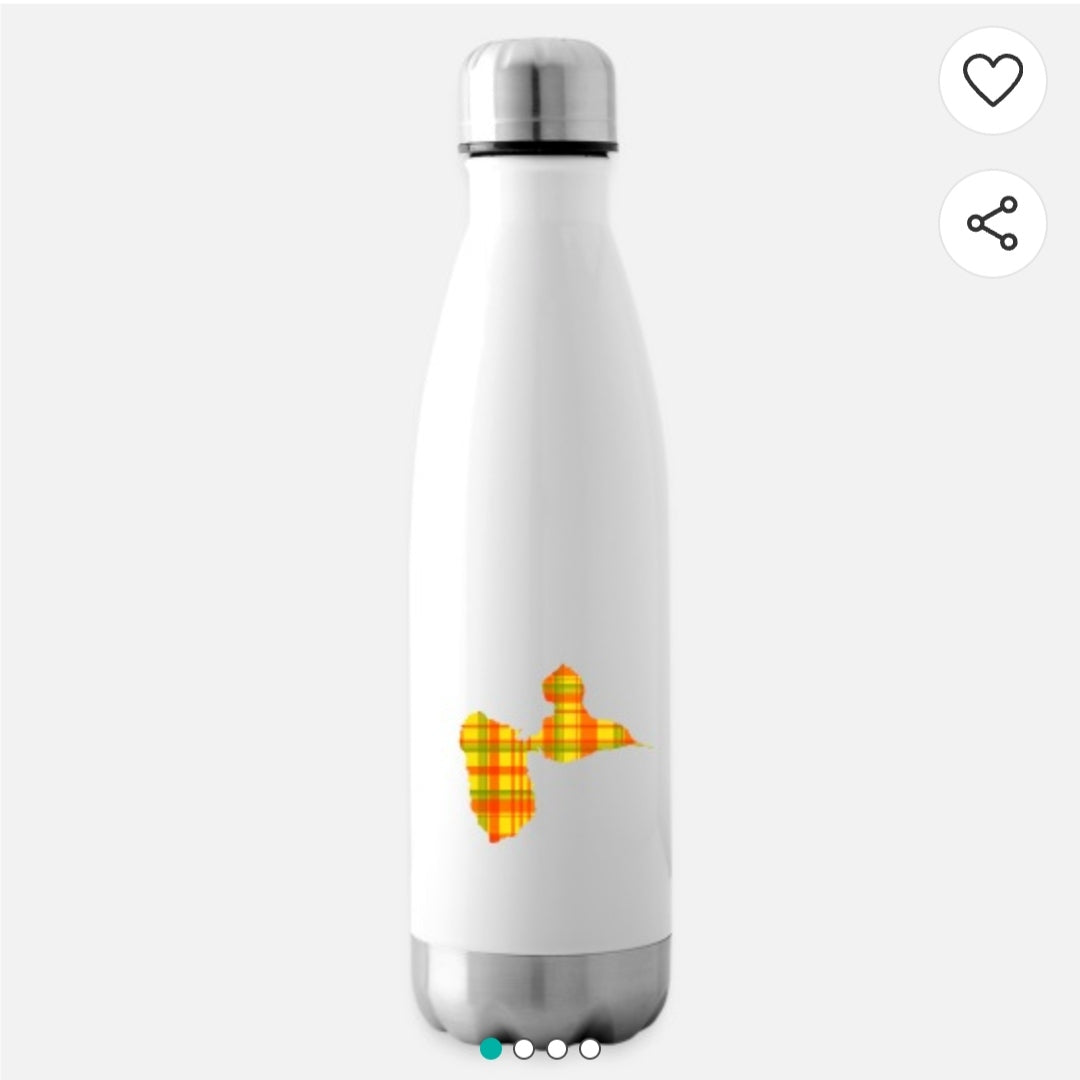Jump to the second image dot
Image resolution: width=1080 pixels, height=1080 pixels.
[524, 1048]
